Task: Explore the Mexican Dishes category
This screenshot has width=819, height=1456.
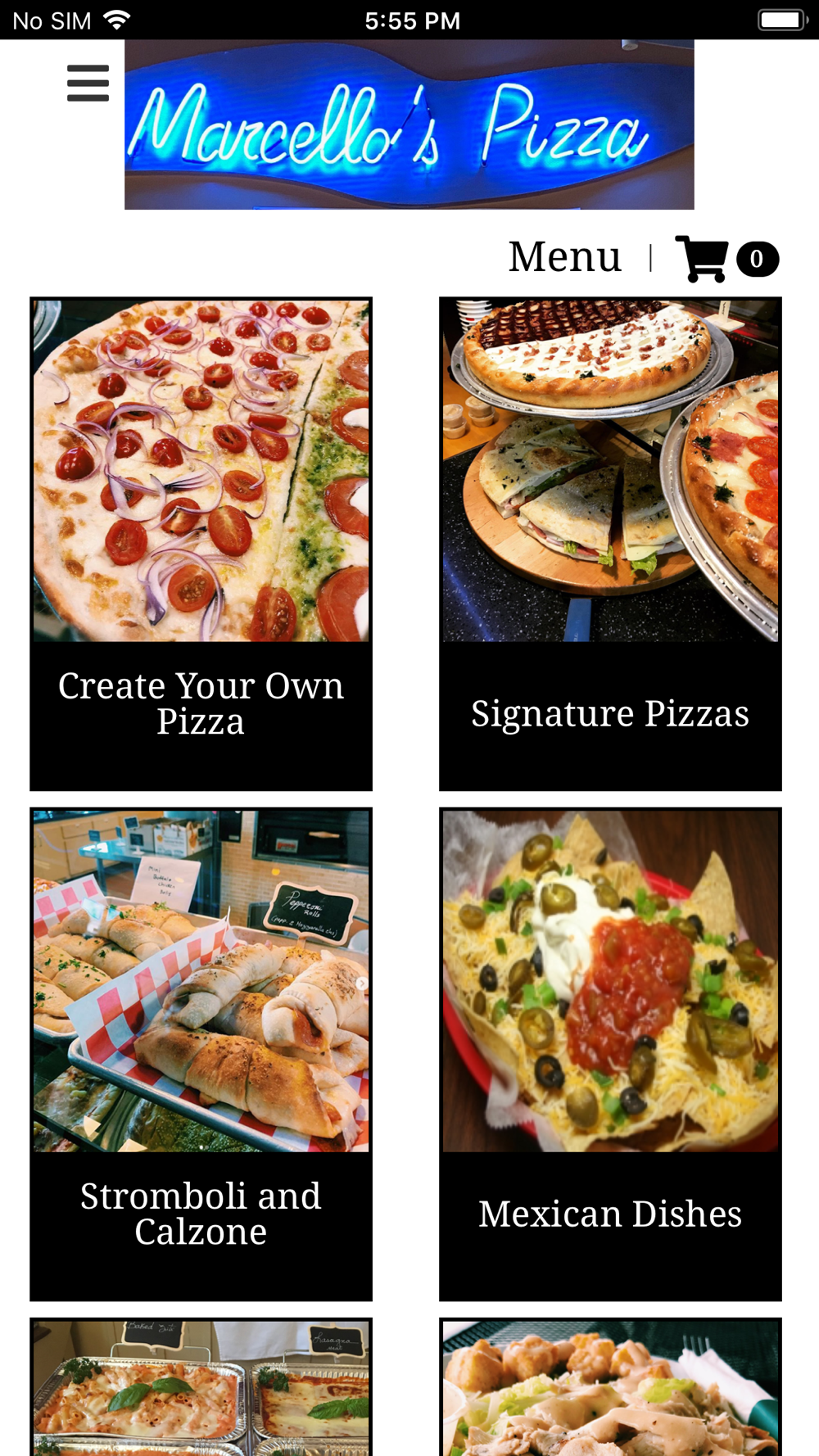Action: pyautogui.click(x=610, y=1054)
